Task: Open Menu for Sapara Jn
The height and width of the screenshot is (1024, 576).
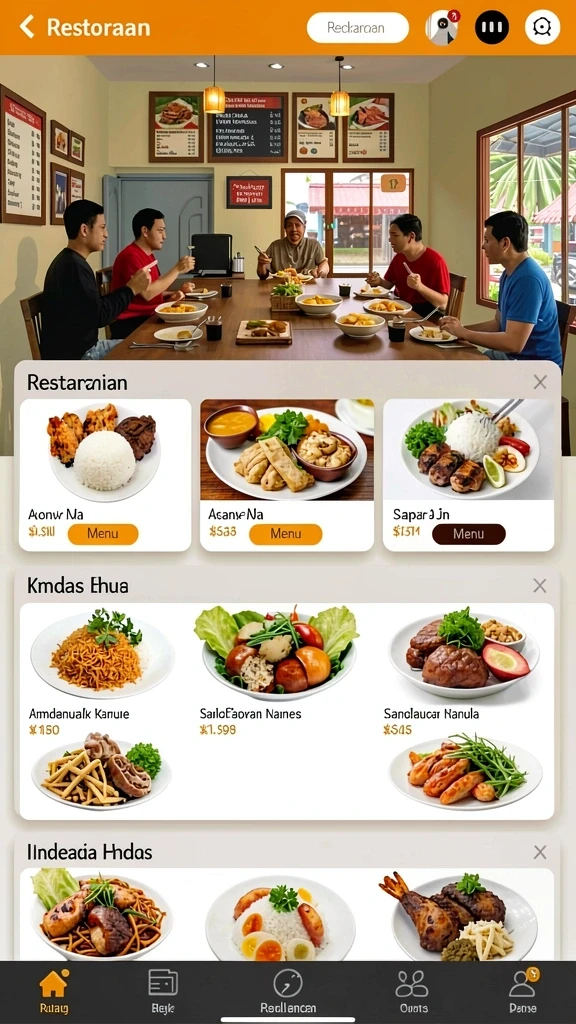Action: [x=468, y=534]
